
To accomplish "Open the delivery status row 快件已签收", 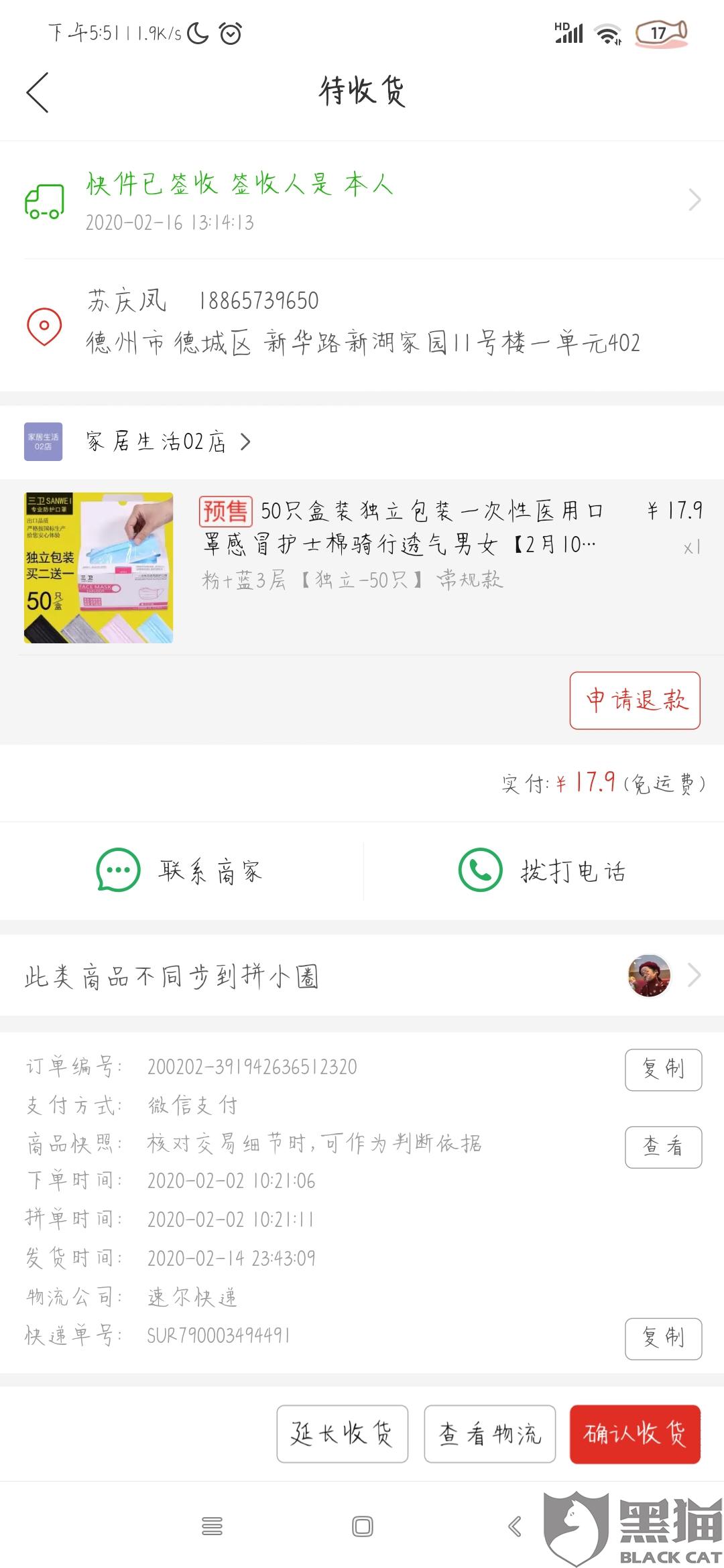I will click(362, 200).
